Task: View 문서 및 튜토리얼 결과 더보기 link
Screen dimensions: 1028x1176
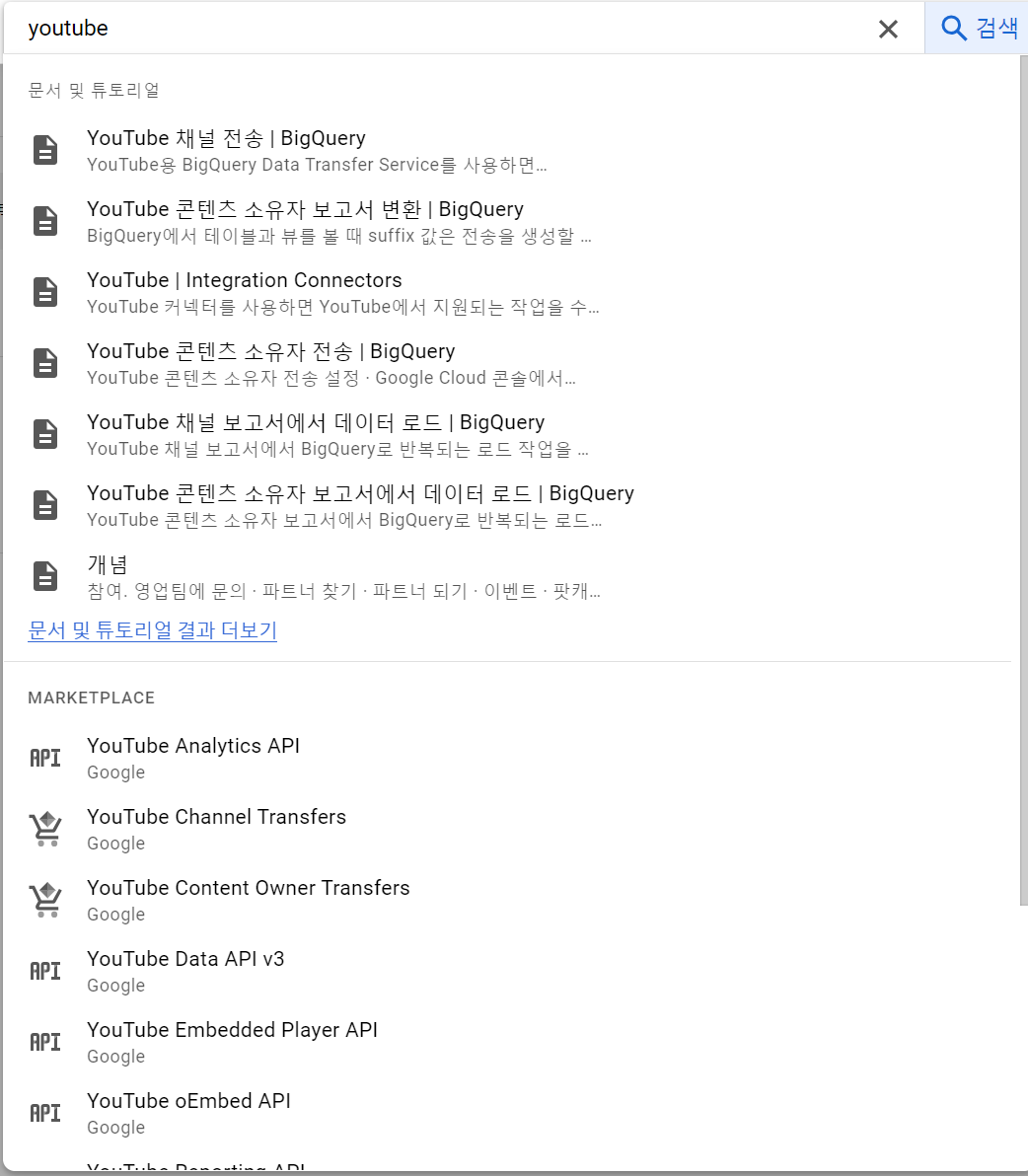Action: [x=153, y=630]
